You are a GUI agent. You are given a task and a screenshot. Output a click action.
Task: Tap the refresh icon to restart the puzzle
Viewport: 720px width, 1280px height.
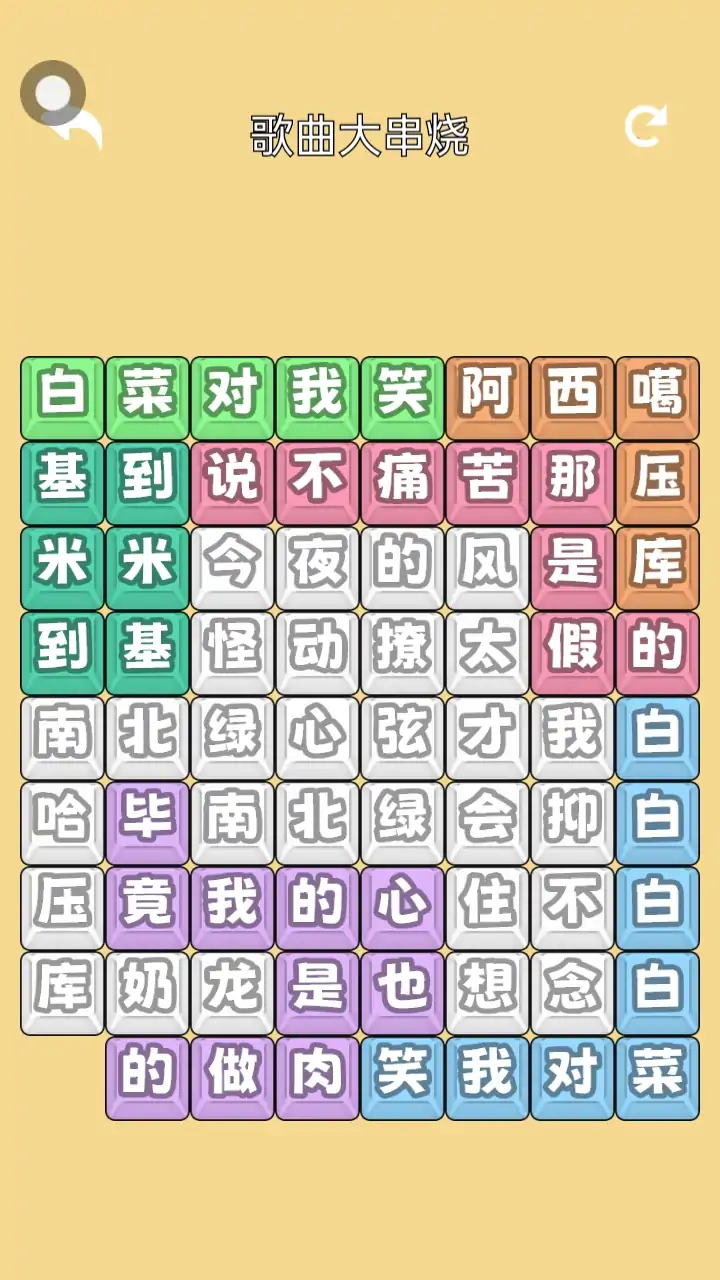click(645, 127)
